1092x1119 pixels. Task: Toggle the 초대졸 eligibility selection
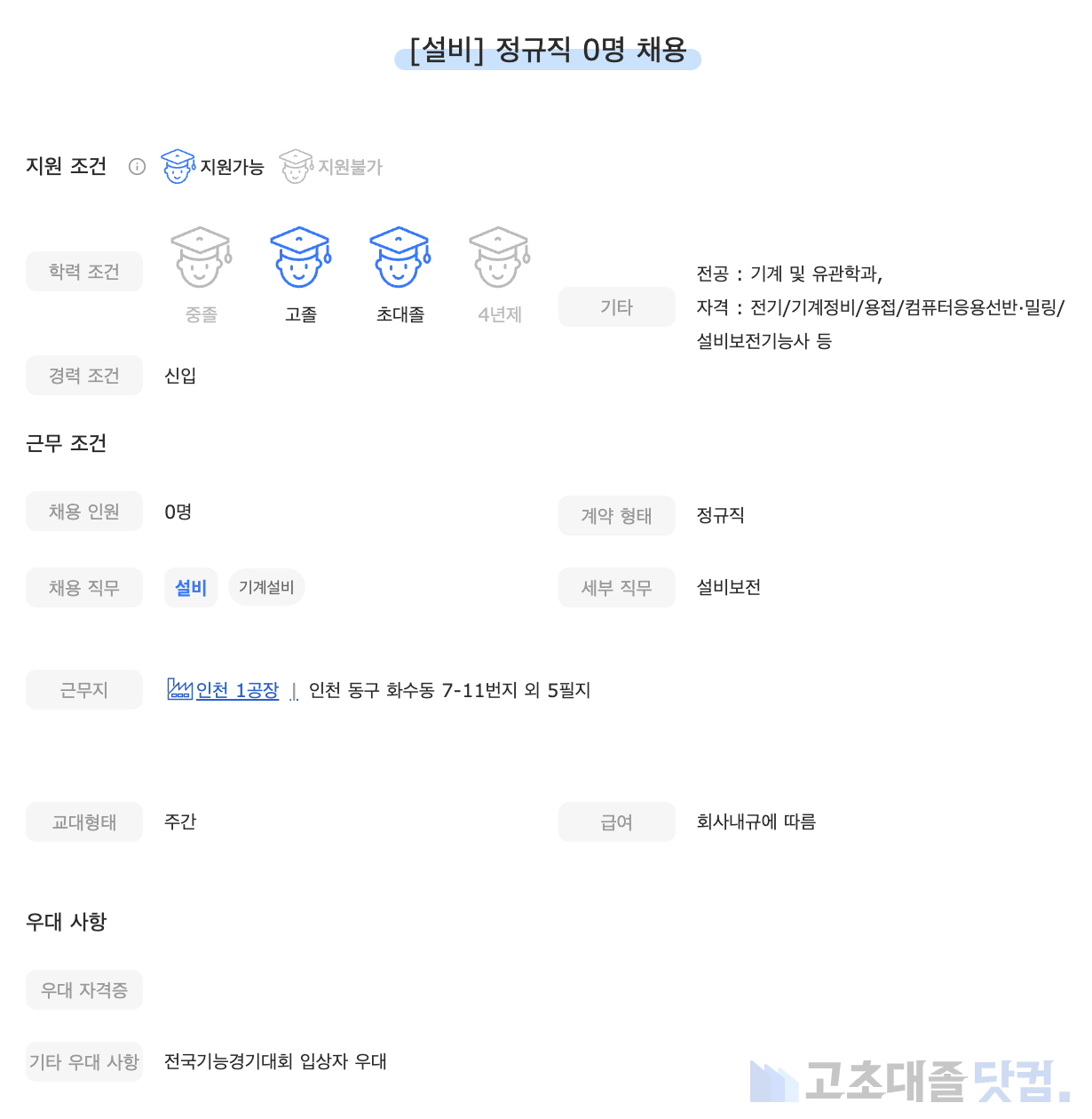point(400,259)
